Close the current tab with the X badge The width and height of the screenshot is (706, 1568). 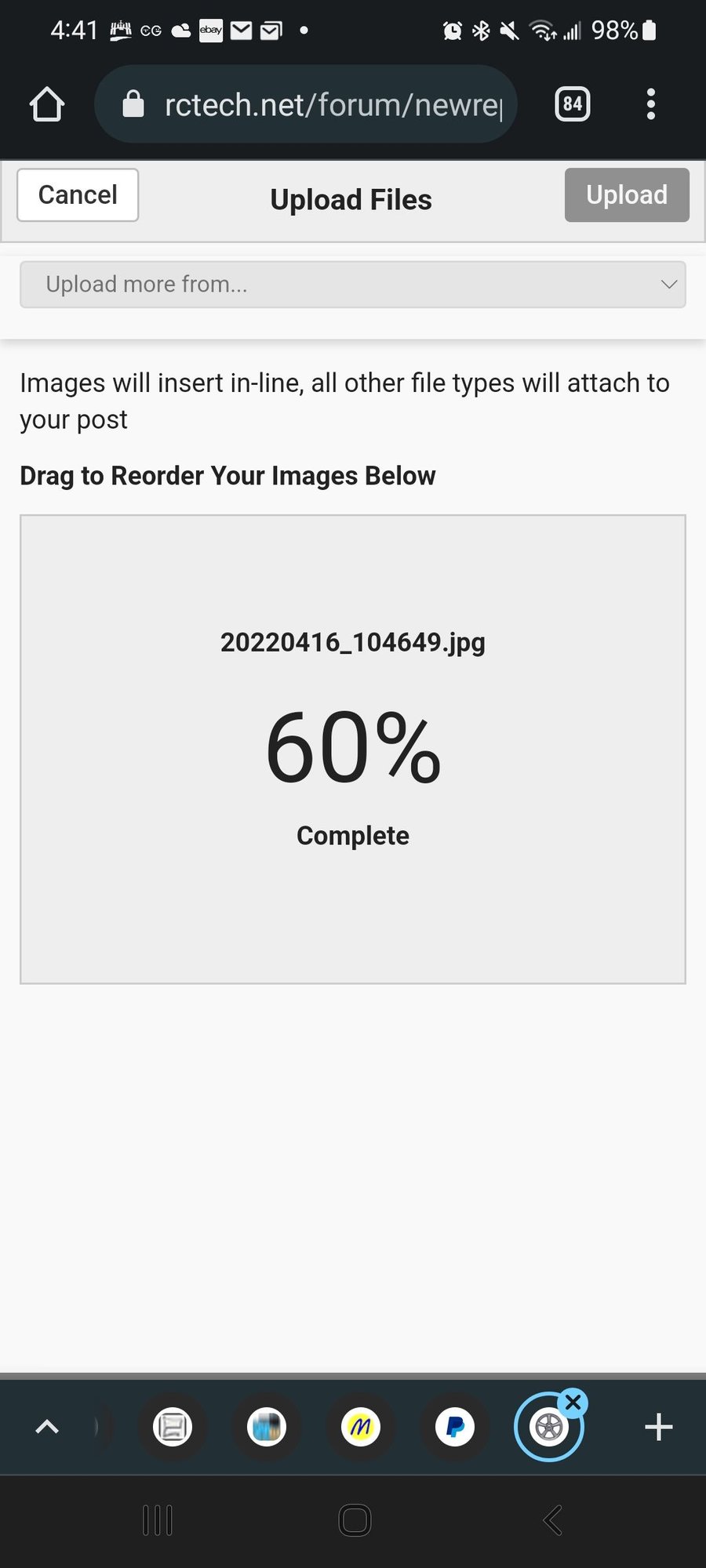point(573,1403)
